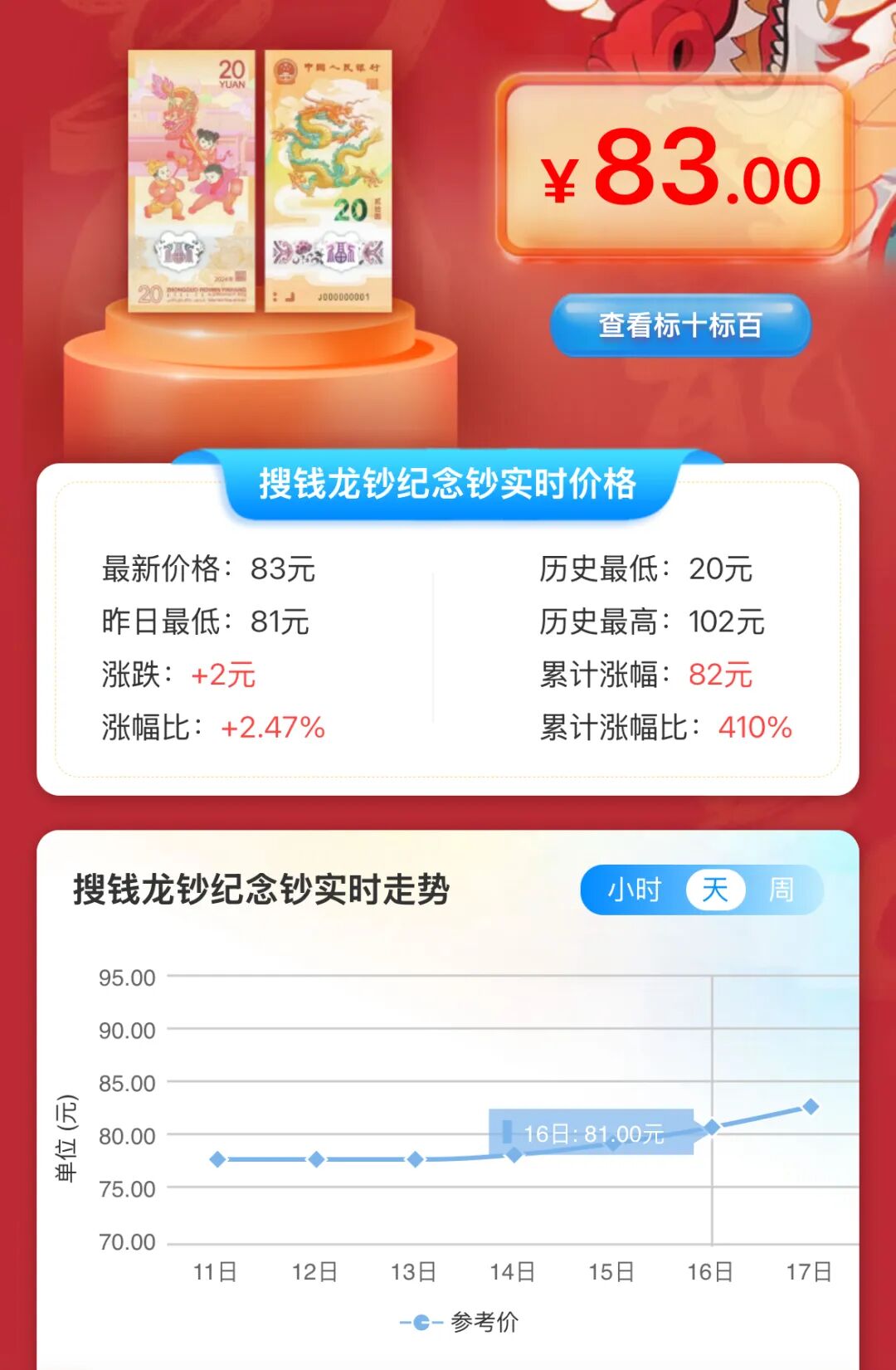
Task: Show the 11日 data point on chart
Action: pos(217,1159)
